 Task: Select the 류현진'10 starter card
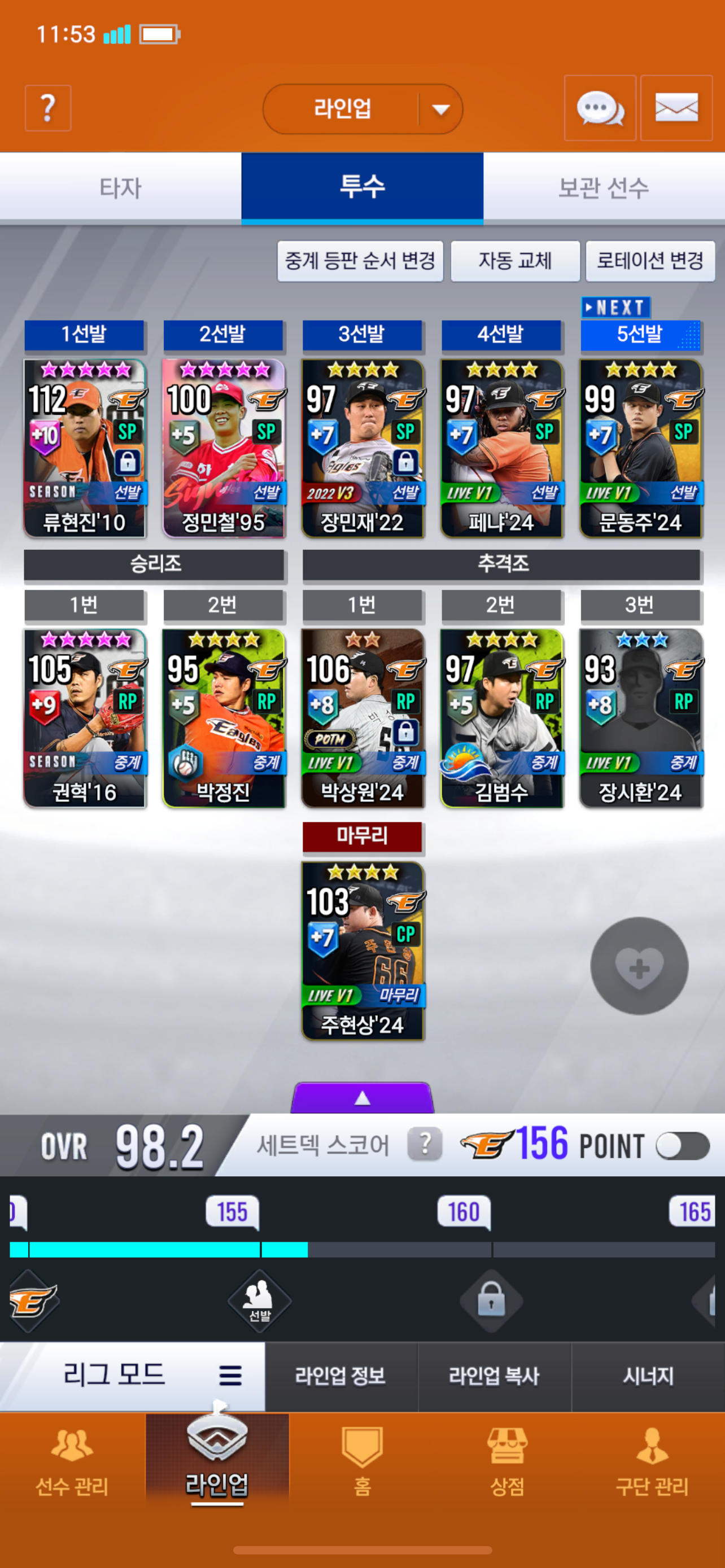click(85, 448)
